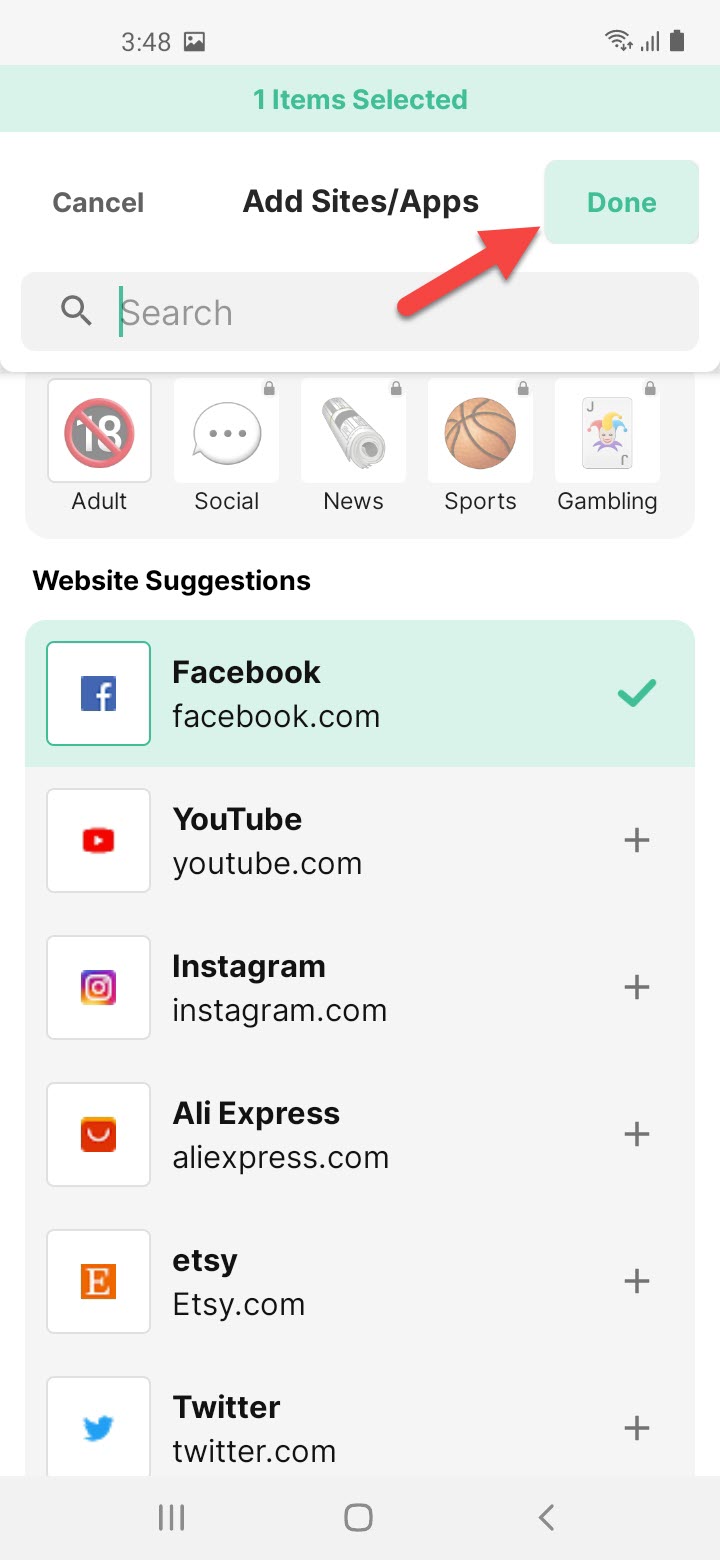Go back using the system navigation bar
Screen dimensions: 720x1560
tap(546, 1517)
